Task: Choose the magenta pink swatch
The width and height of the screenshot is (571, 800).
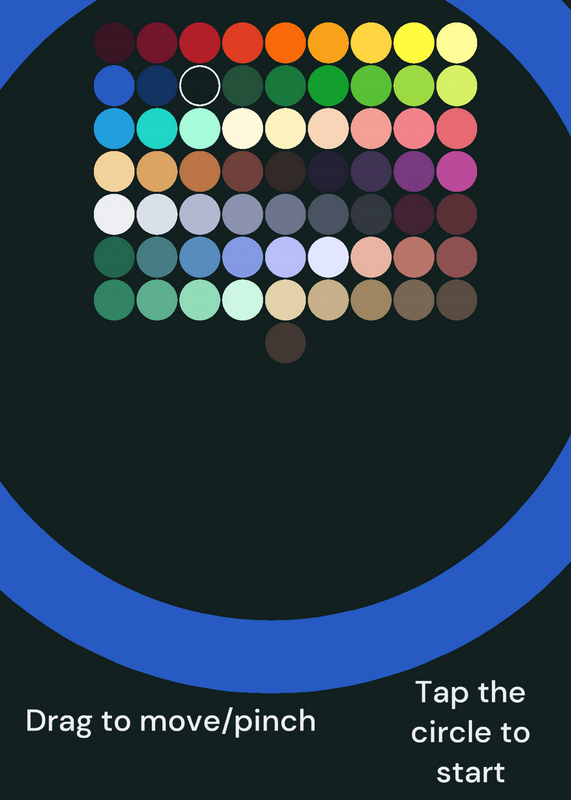Action: (457, 171)
